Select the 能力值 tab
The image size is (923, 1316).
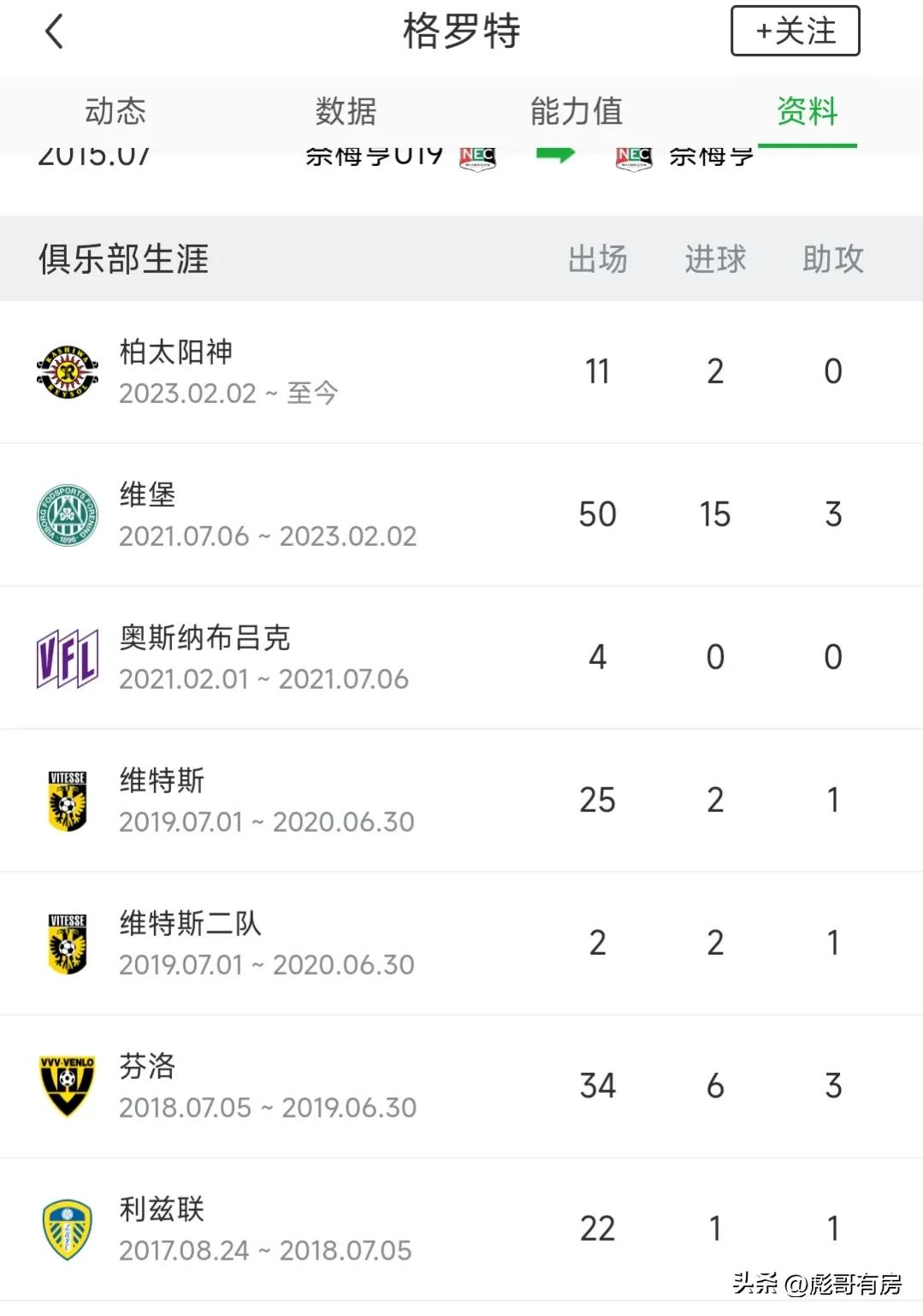577,111
